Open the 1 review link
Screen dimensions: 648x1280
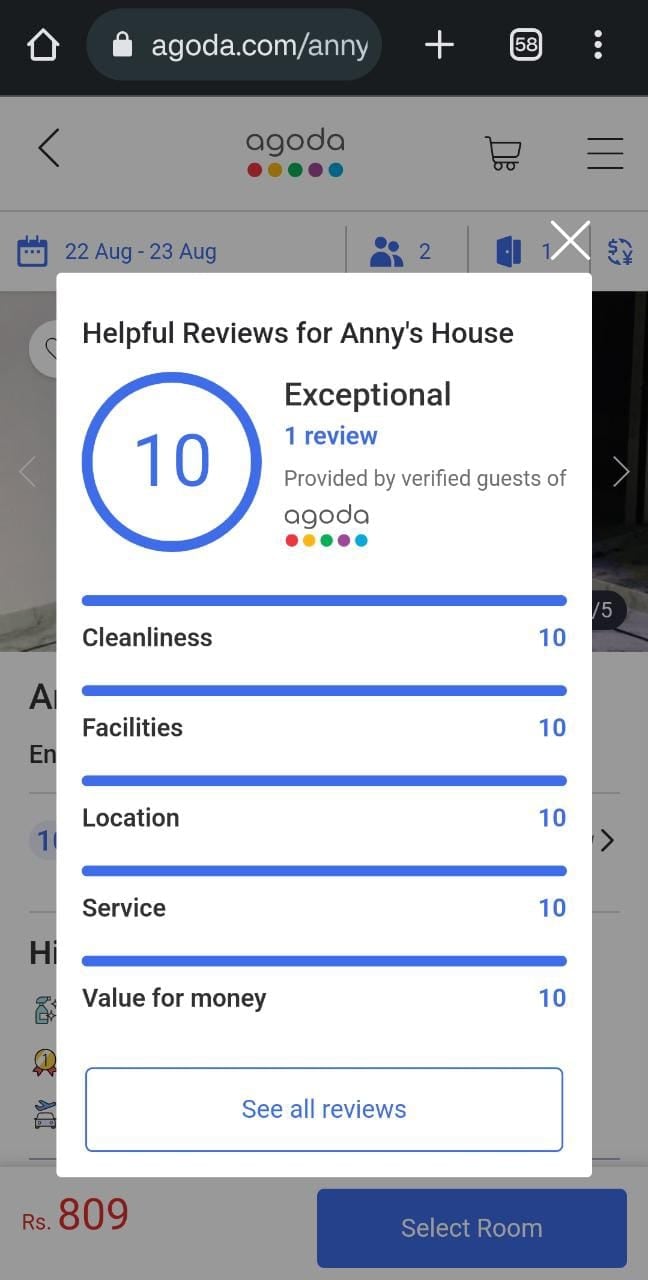pos(330,436)
